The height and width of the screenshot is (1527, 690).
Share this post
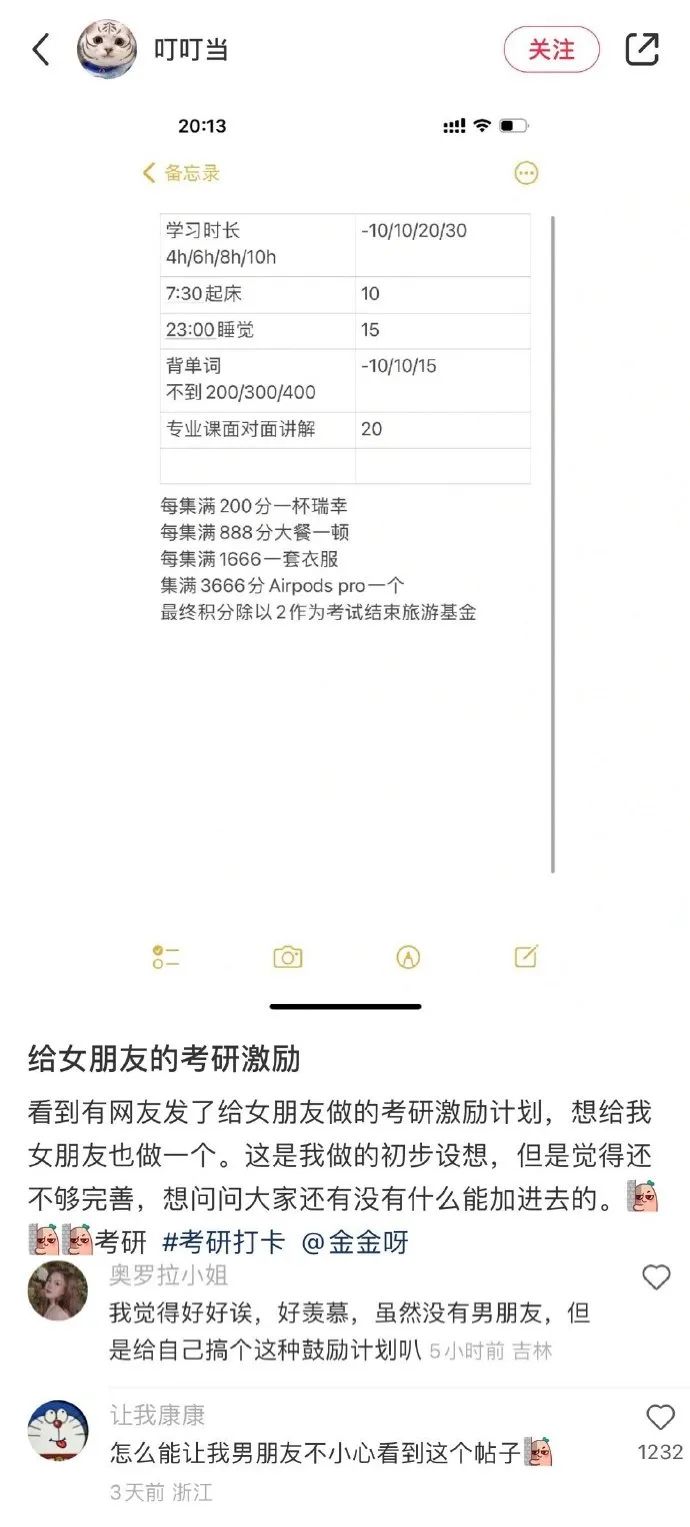(x=642, y=49)
